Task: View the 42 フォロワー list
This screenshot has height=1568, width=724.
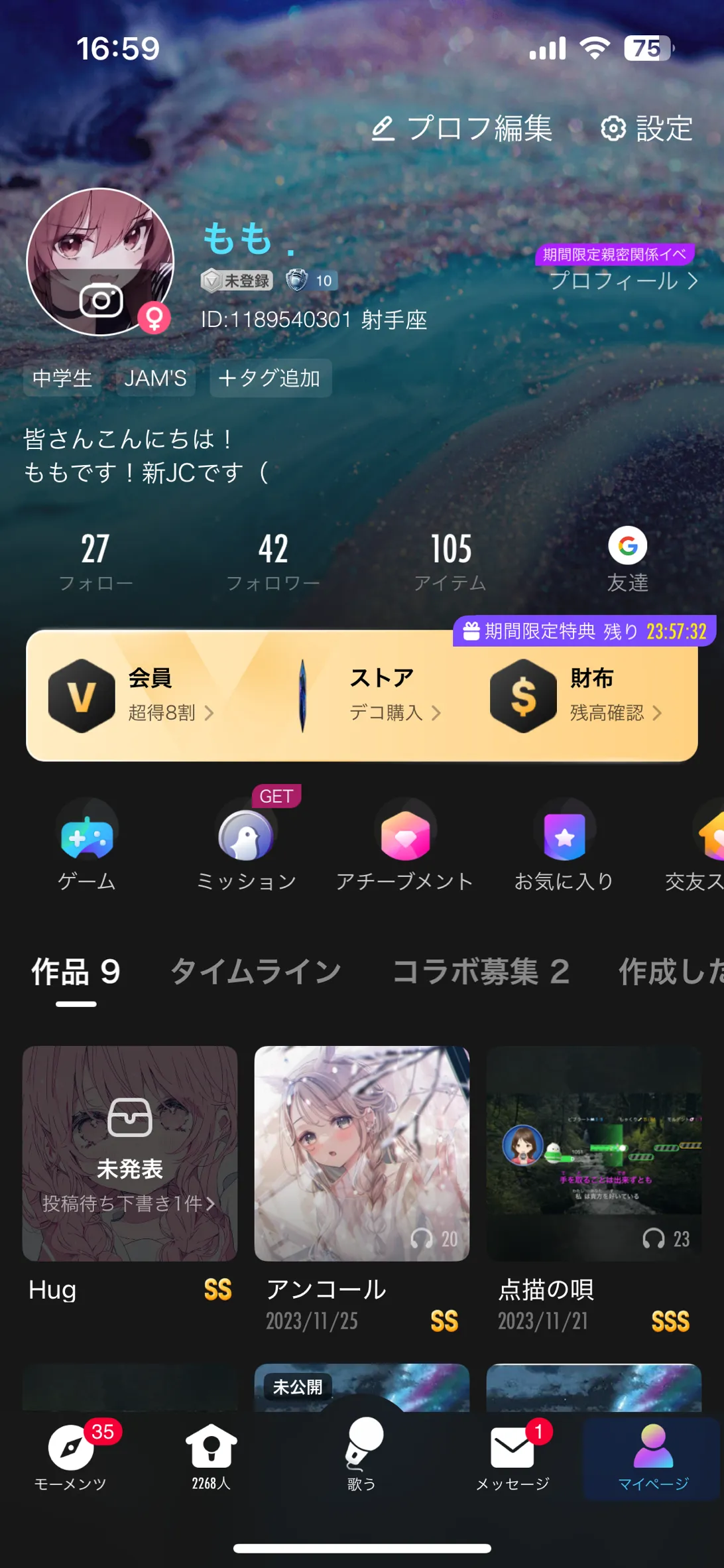Action: (273, 561)
